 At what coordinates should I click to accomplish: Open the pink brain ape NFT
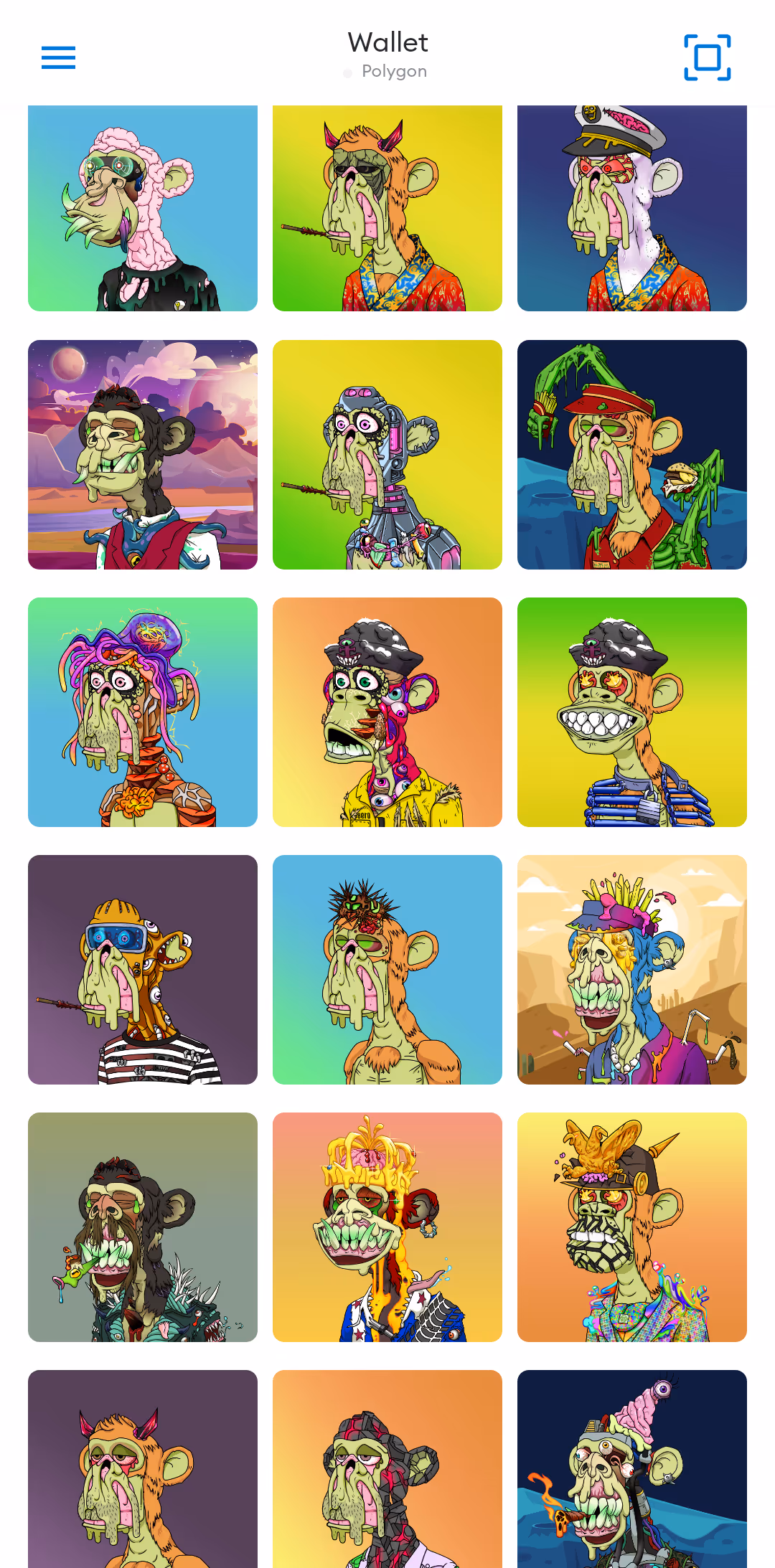click(x=143, y=208)
